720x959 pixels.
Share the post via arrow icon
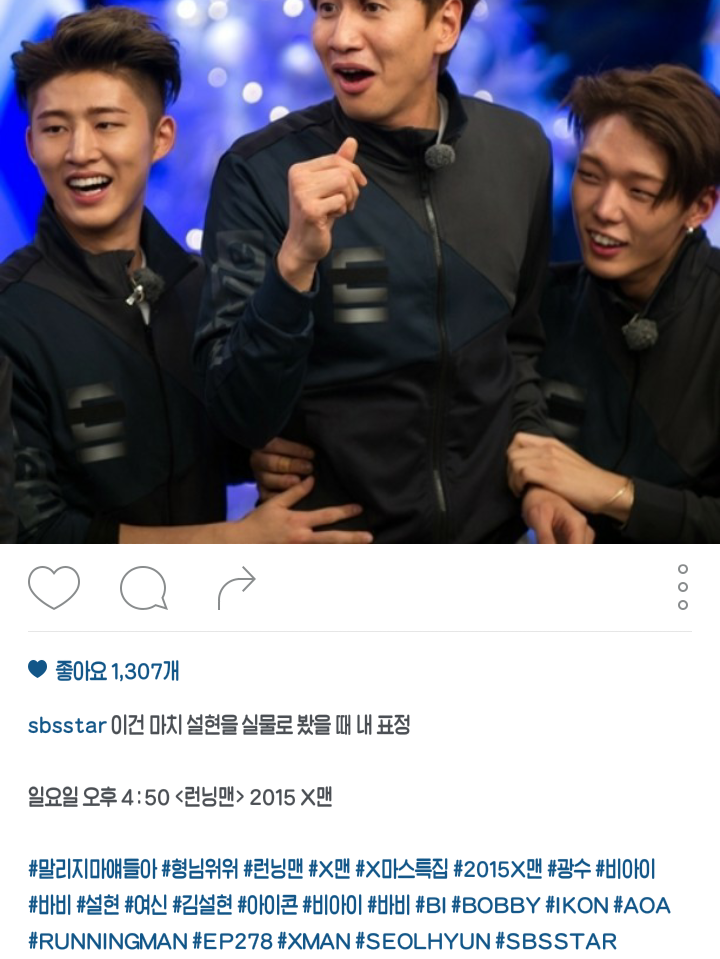pyautogui.click(x=237, y=588)
